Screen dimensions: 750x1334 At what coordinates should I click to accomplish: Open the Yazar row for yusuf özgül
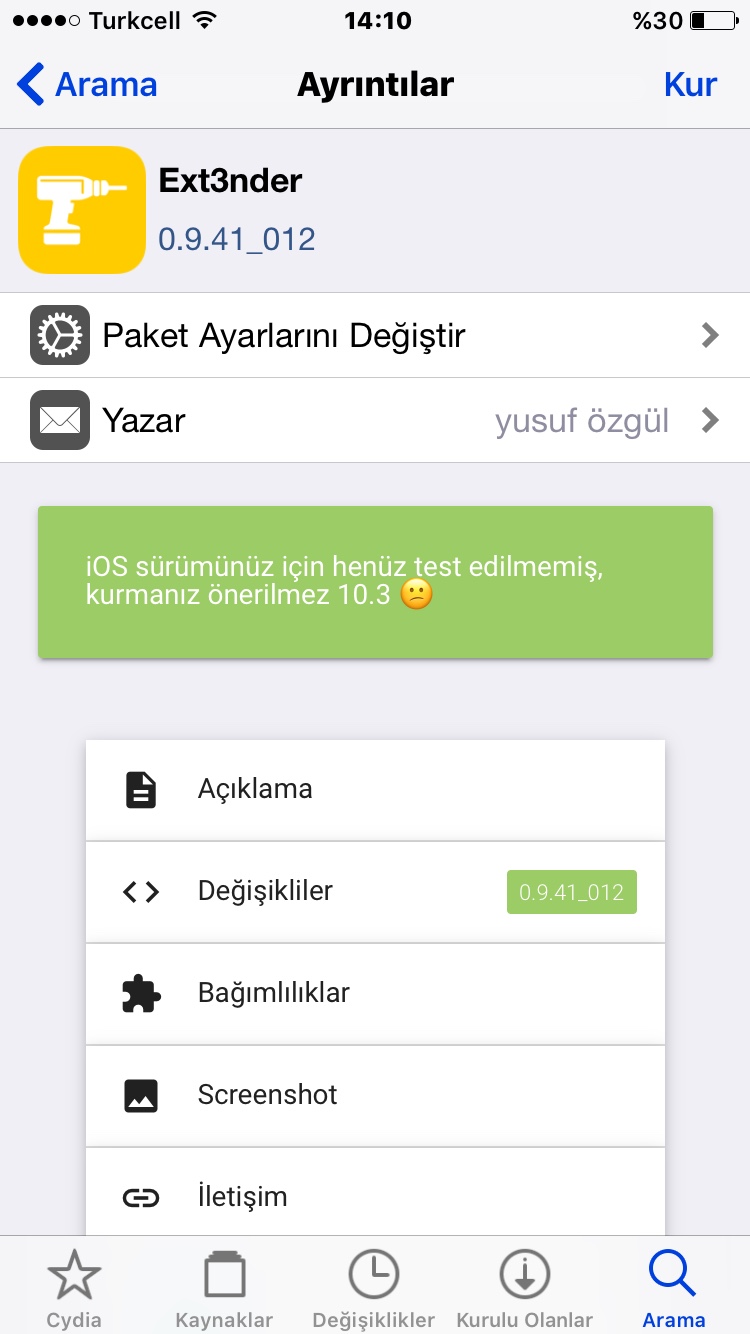pos(375,421)
